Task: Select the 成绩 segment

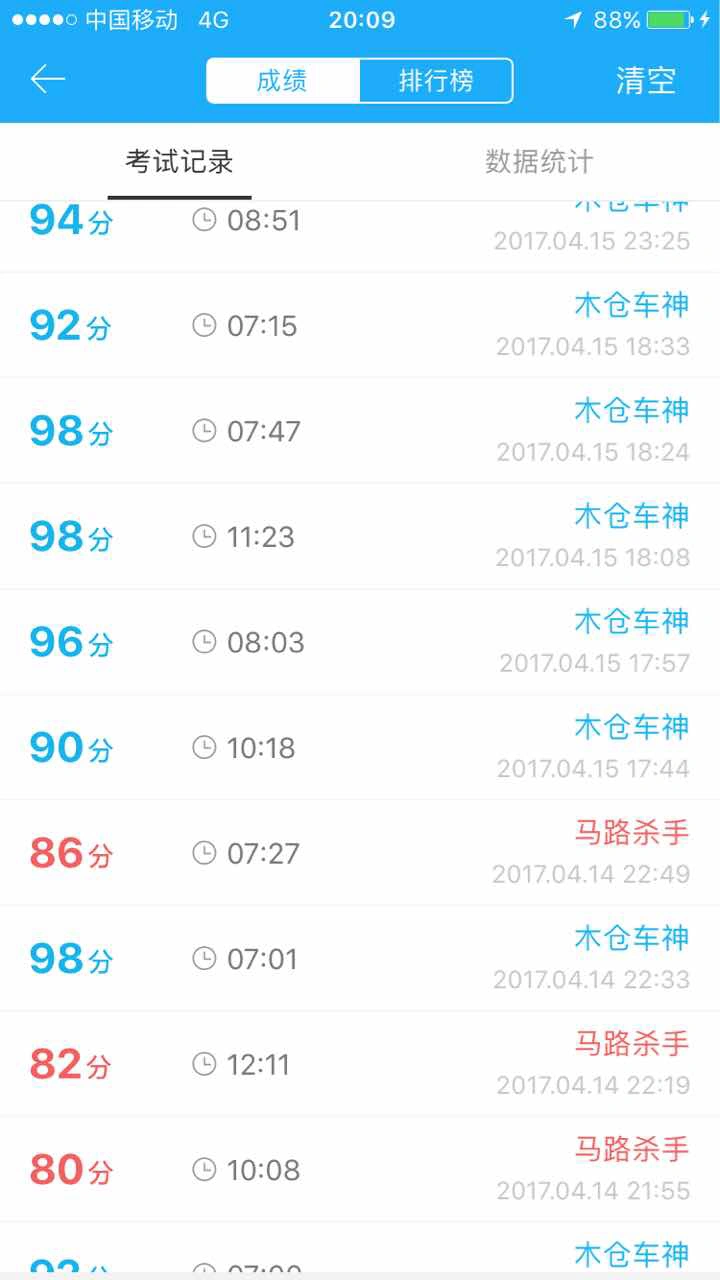Action: (x=283, y=81)
